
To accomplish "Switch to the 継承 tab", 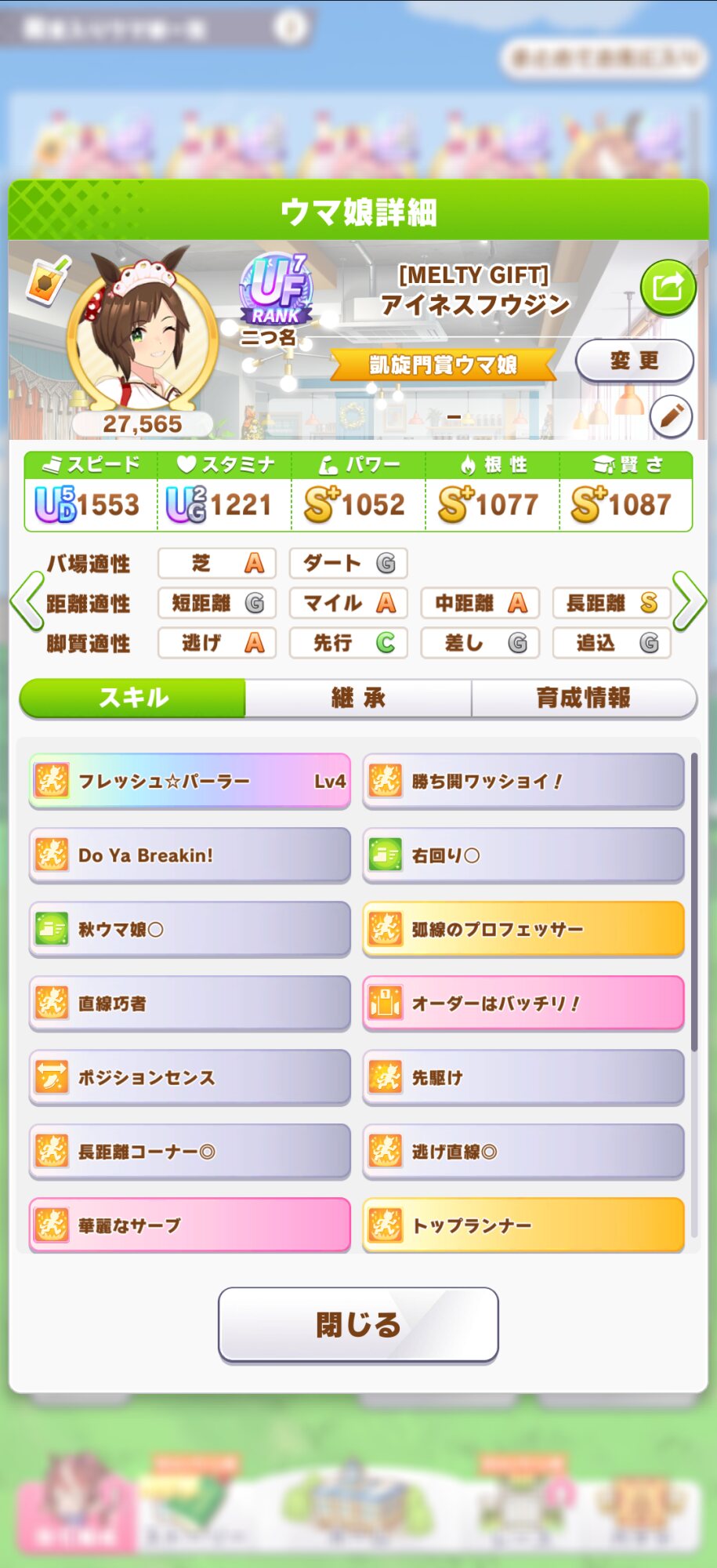I will pyautogui.click(x=358, y=698).
